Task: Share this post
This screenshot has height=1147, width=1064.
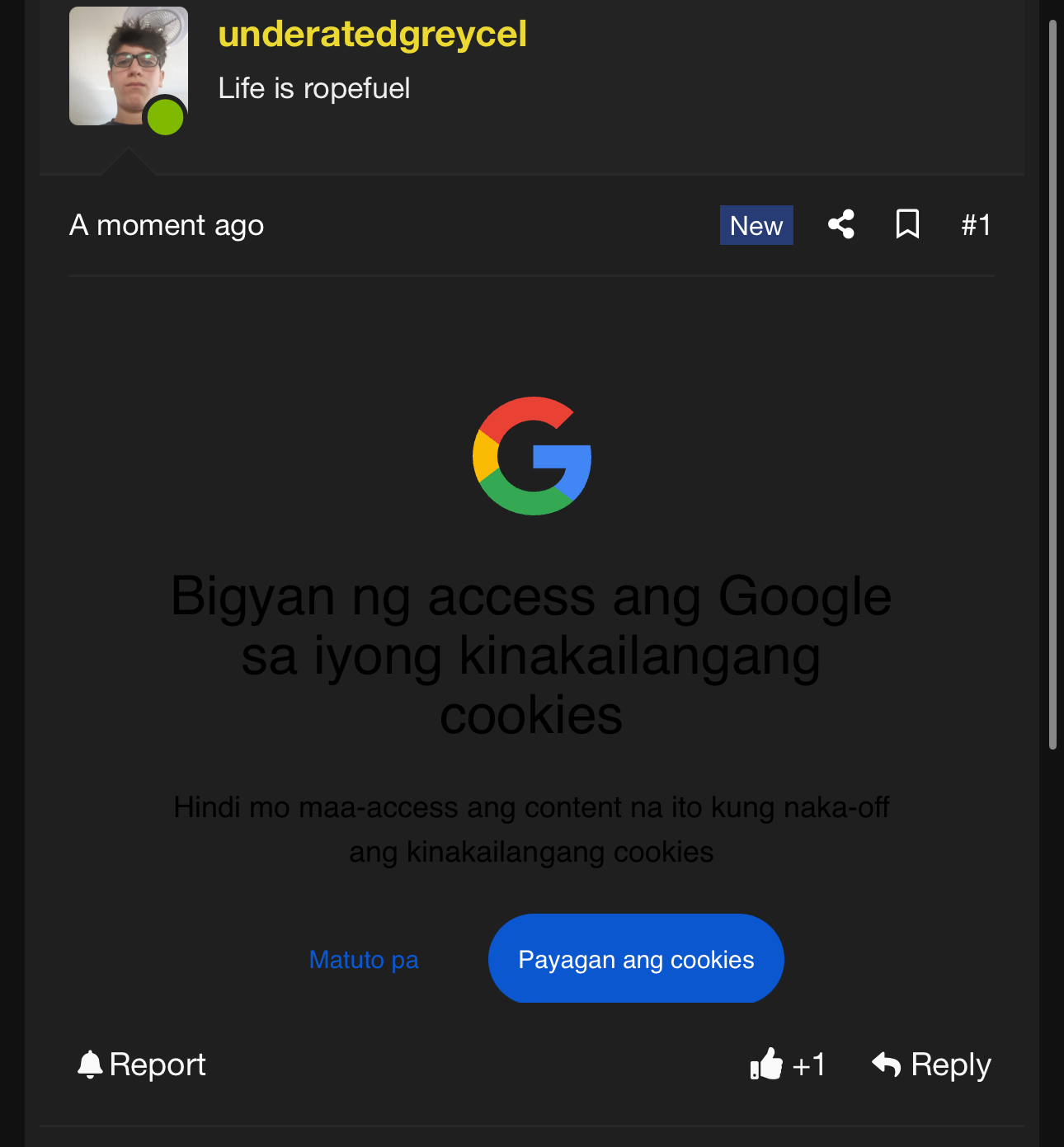Action: pyautogui.click(x=841, y=224)
